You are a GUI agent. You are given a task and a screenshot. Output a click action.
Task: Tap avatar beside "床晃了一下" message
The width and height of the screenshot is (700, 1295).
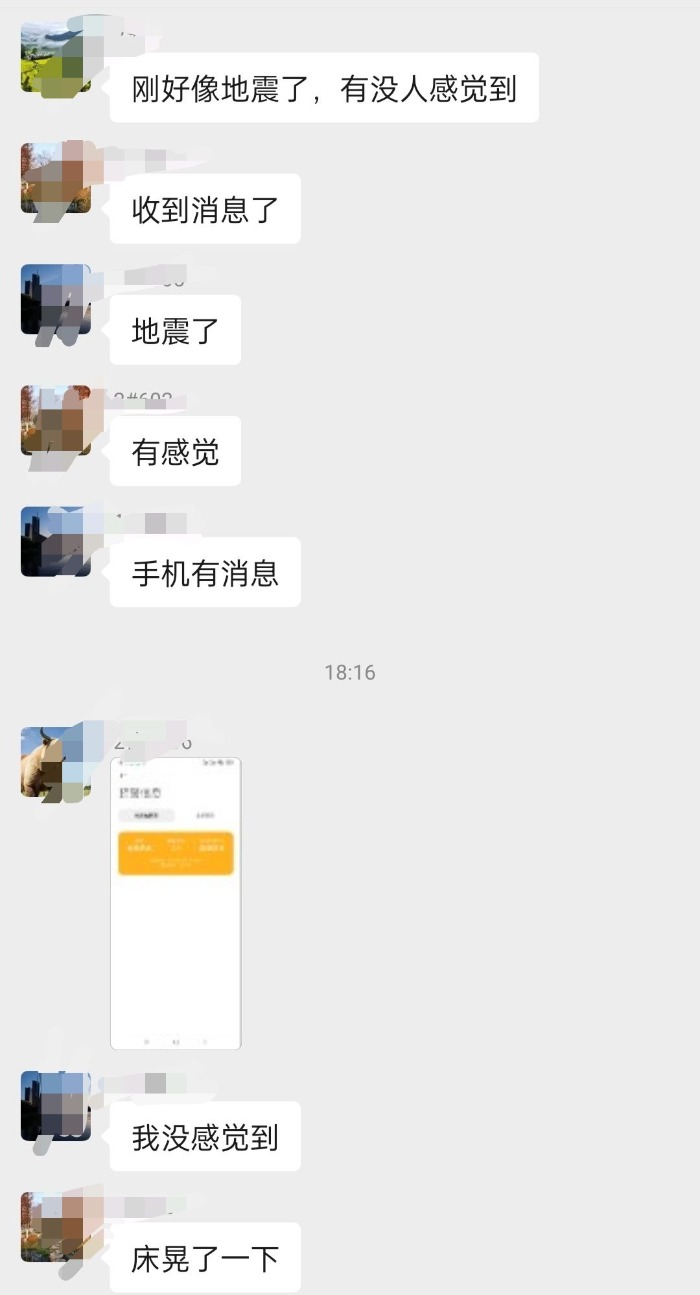[56, 1227]
